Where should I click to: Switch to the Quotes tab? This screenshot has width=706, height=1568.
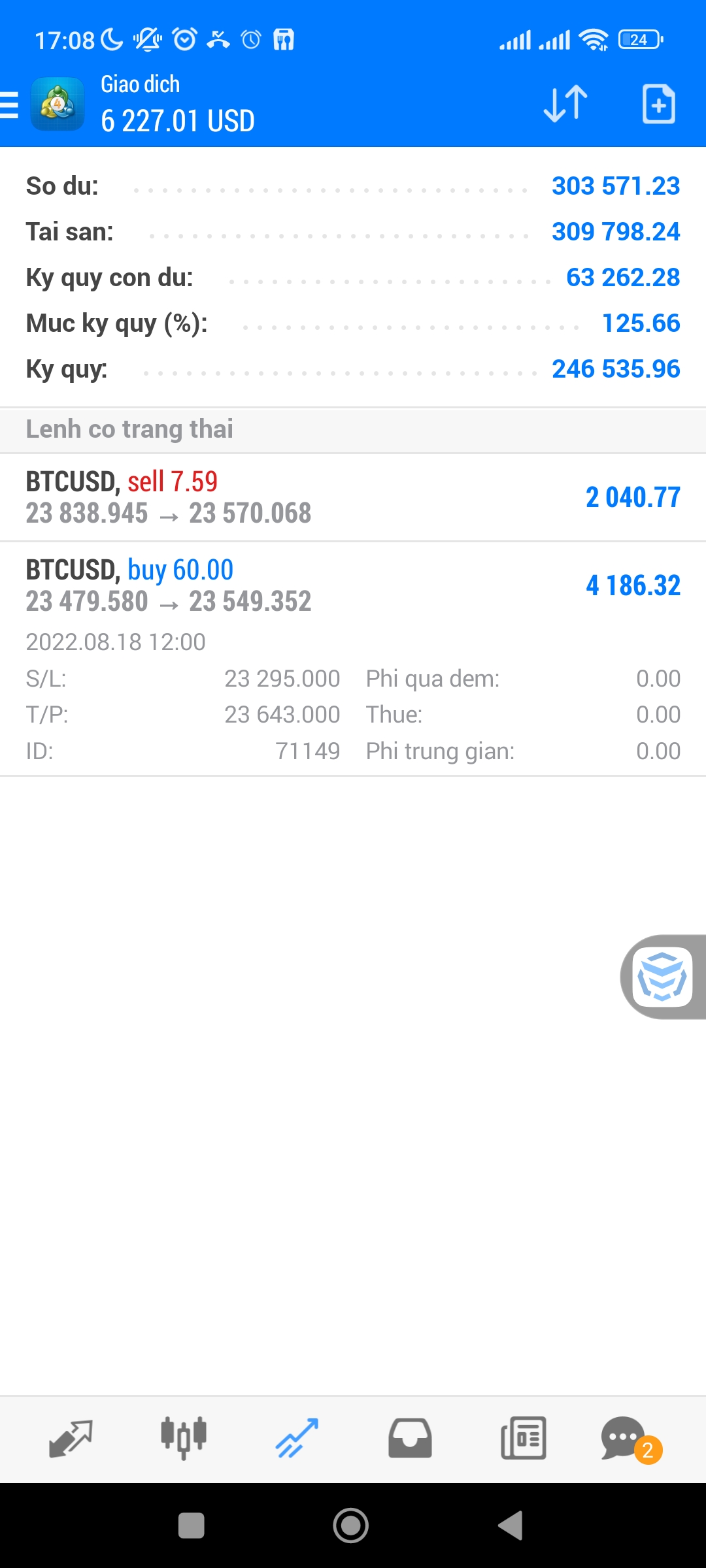coord(71,1439)
